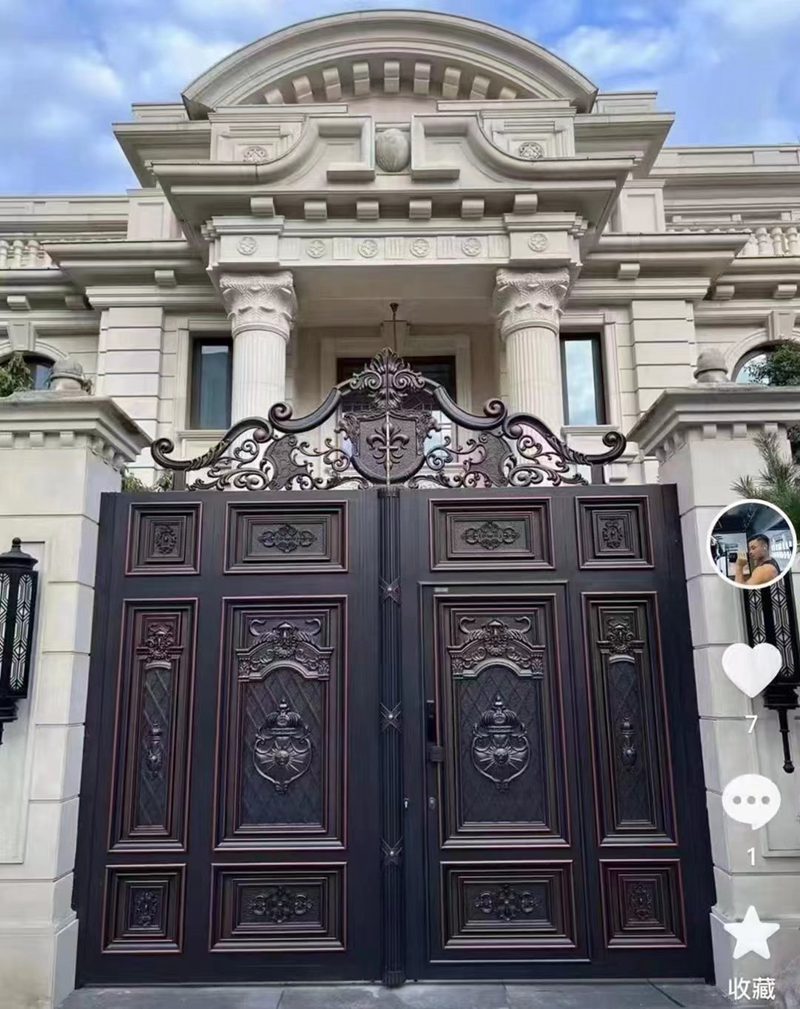Open the video creator's profile avatar

(752, 544)
